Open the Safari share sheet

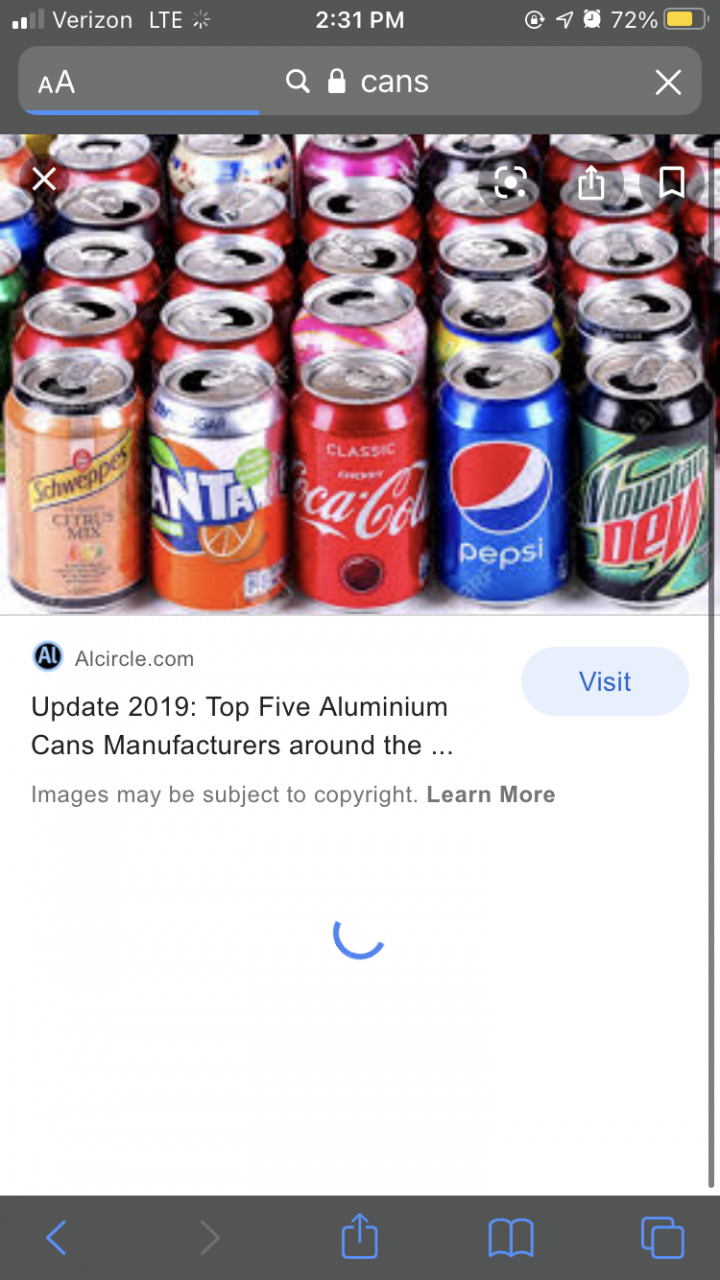coord(359,1238)
